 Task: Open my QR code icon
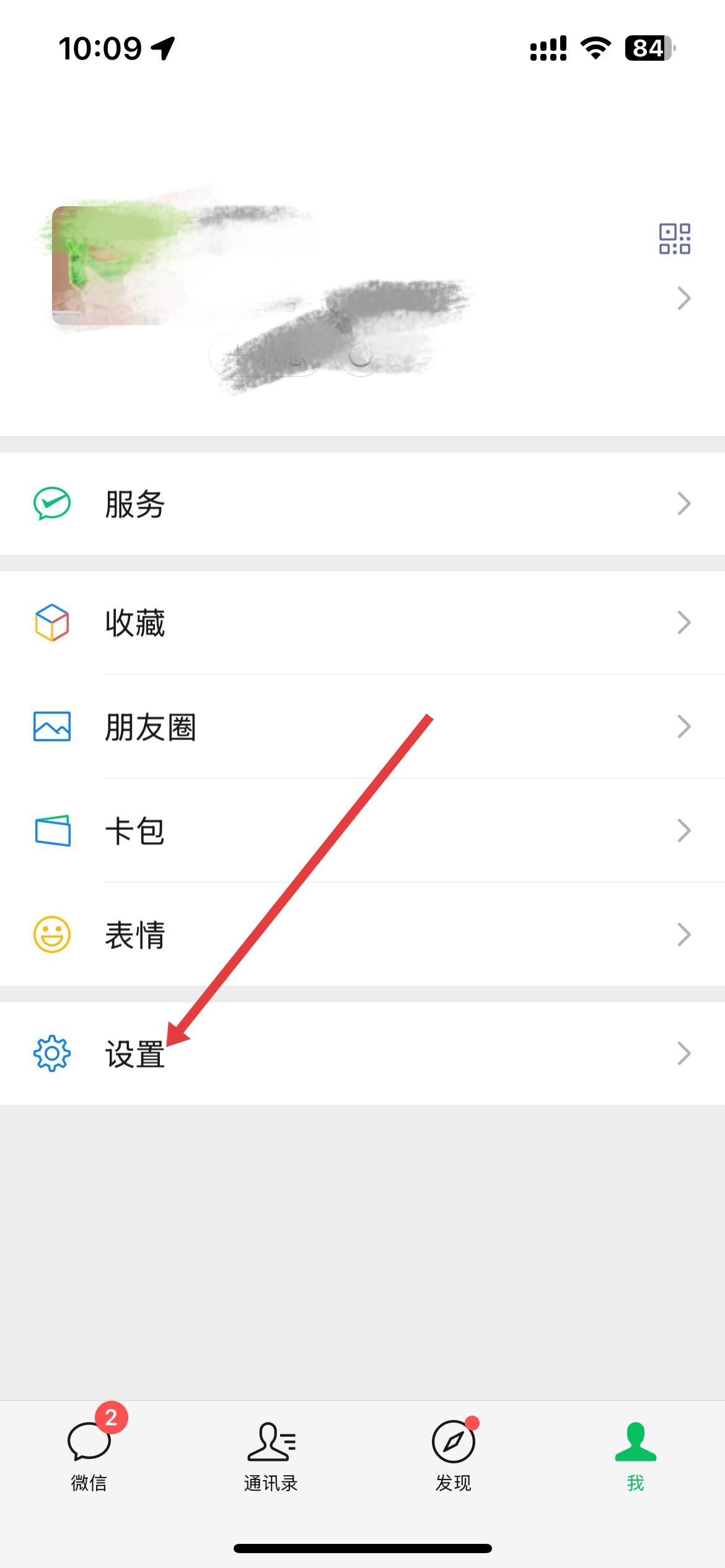coord(674,239)
